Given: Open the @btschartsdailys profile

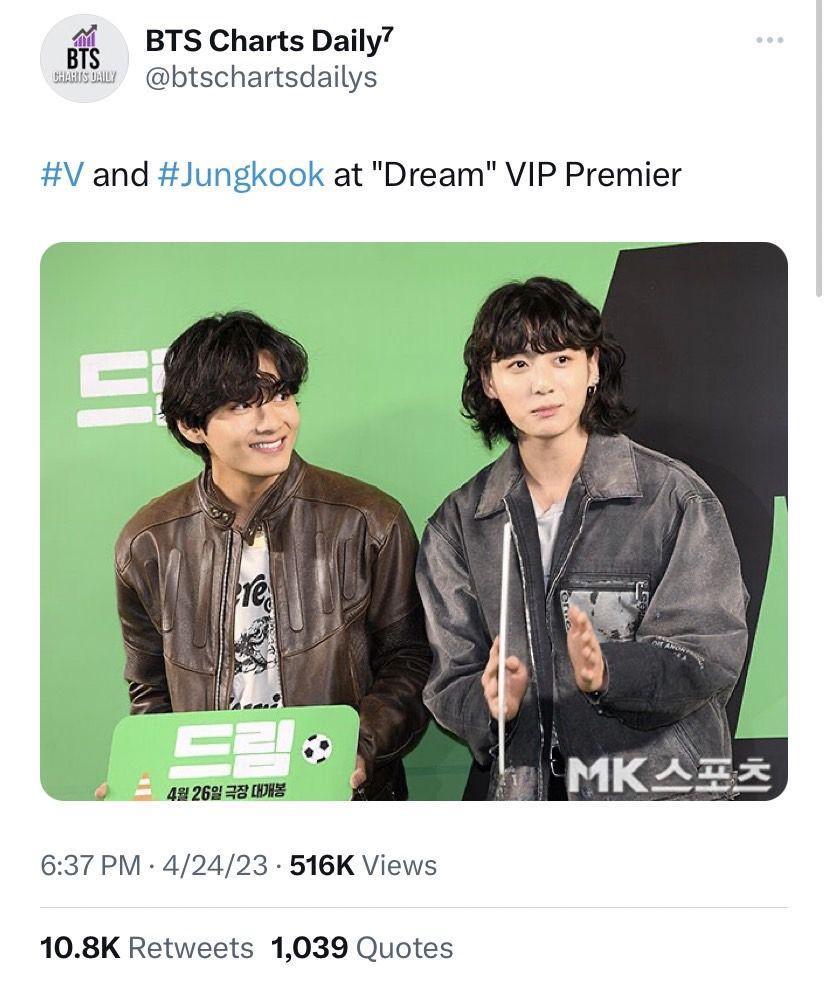Looking at the screenshot, I should click(x=261, y=78).
